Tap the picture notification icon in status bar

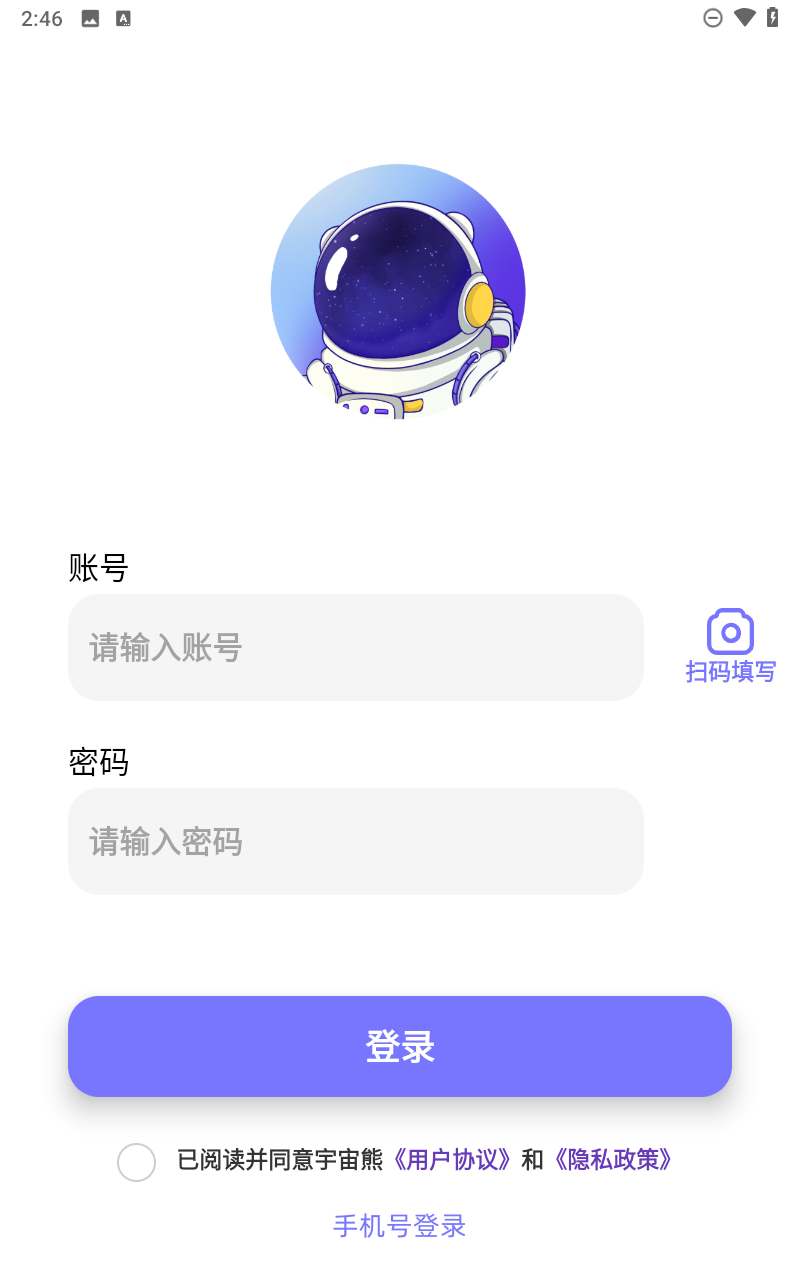91,17
